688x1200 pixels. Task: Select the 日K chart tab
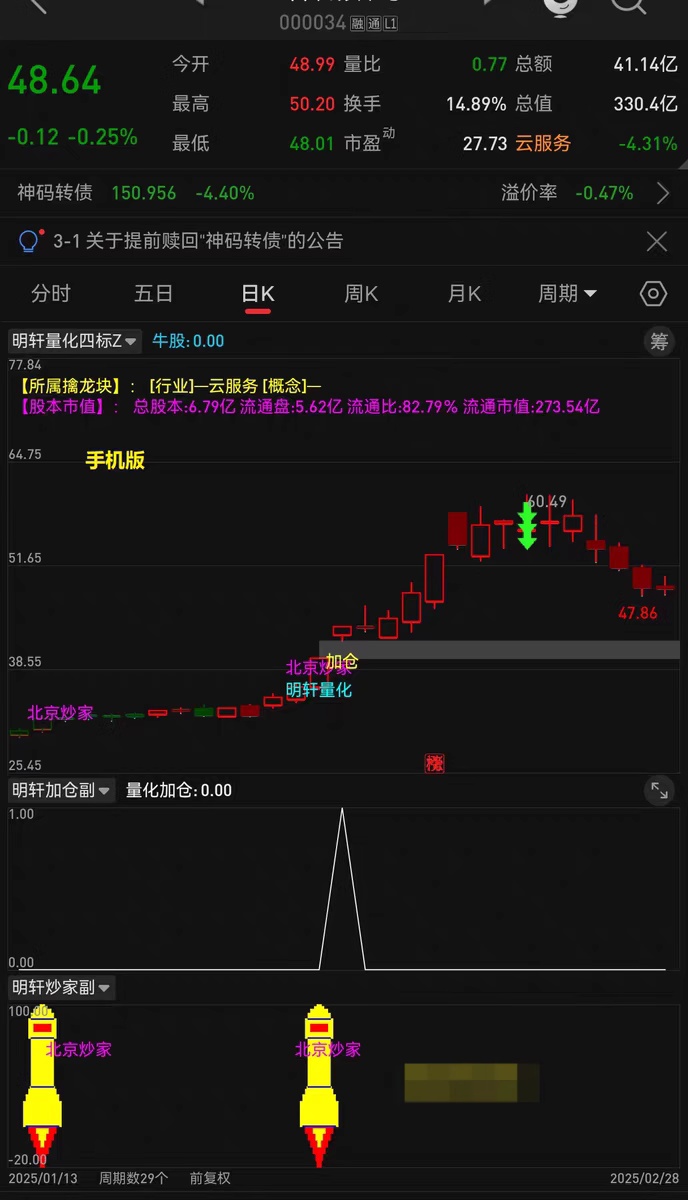coord(258,294)
